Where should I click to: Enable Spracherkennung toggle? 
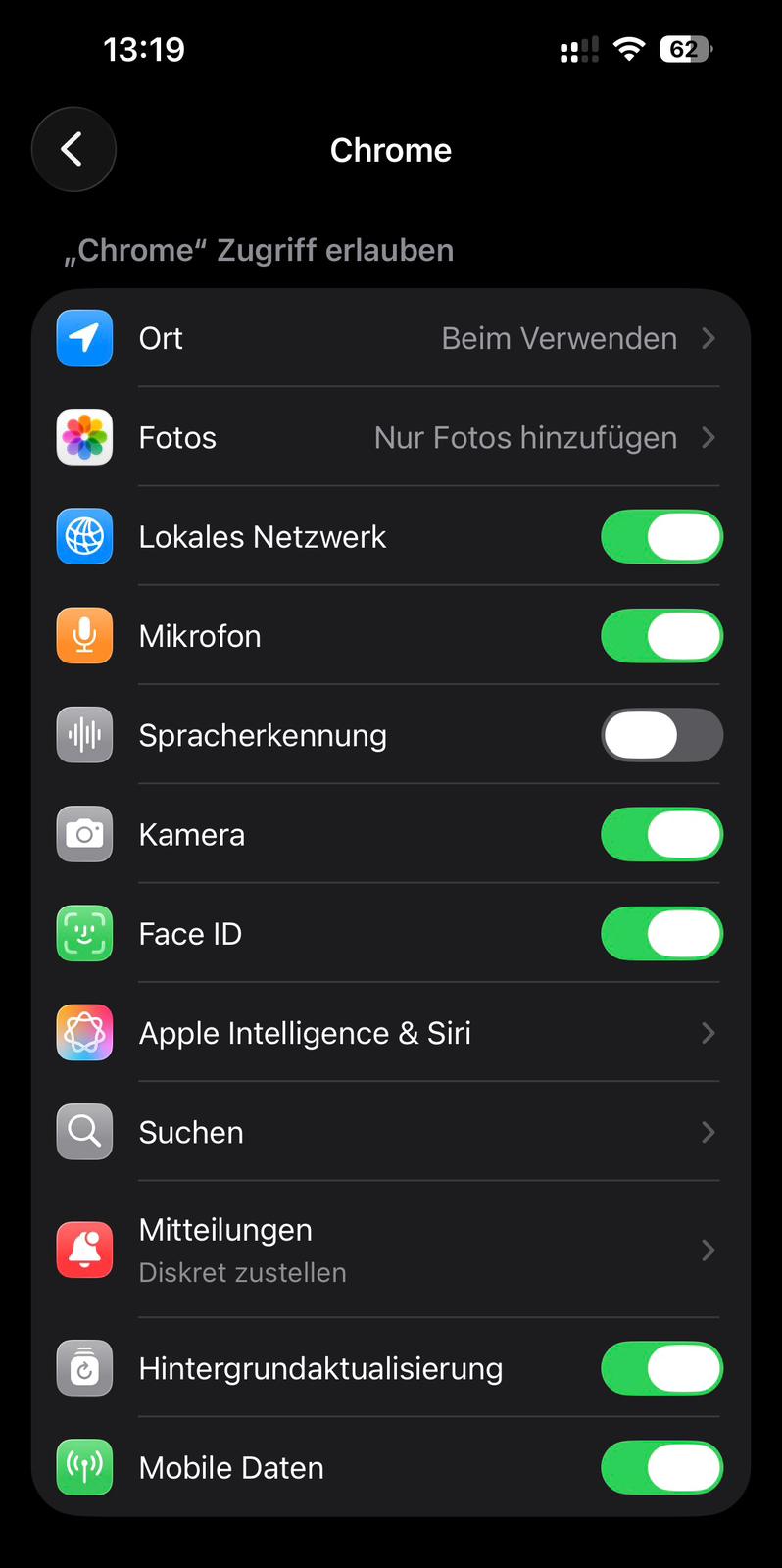pyautogui.click(x=661, y=734)
